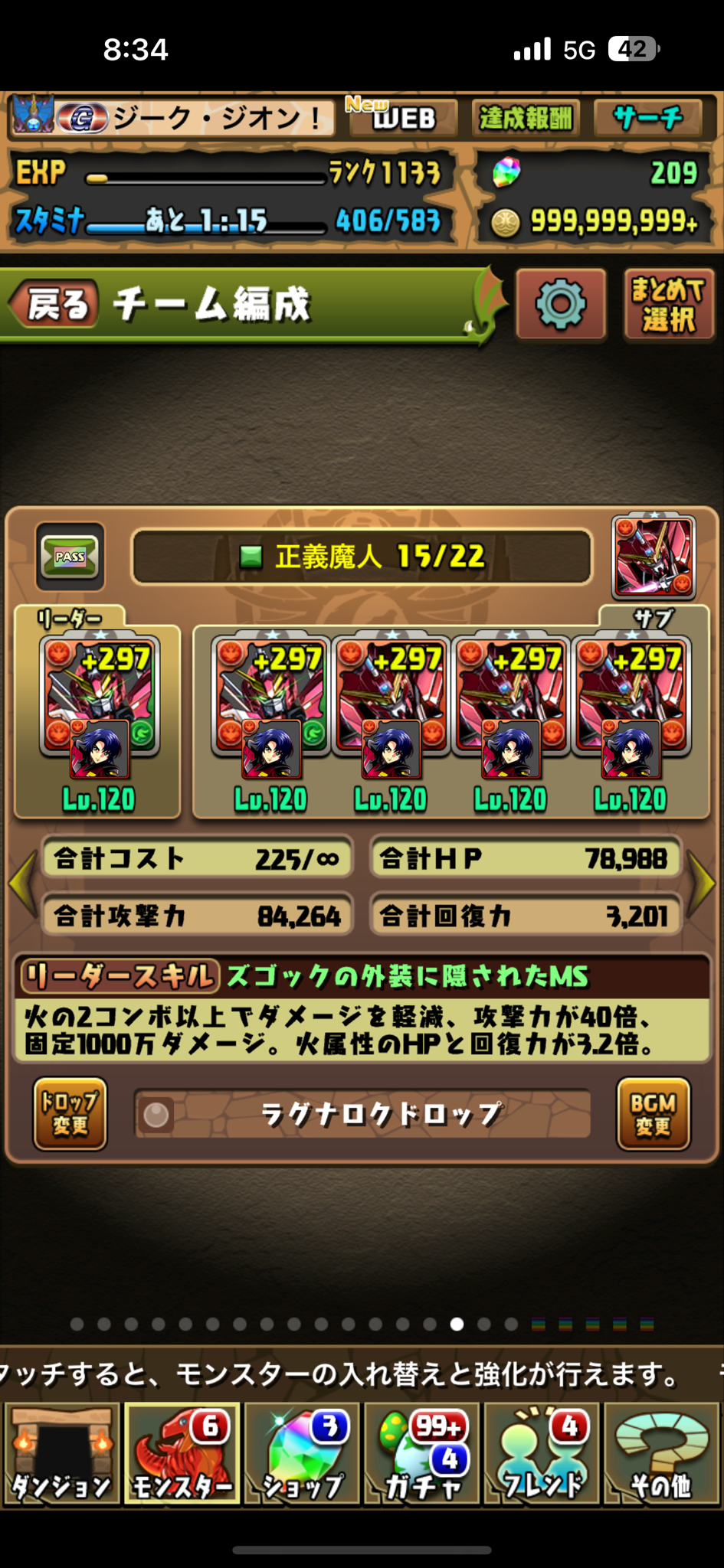The height and width of the screenshot is (1568, 724).
Task: Switch to ダンジョン tab
Action: click(x=61, y=1453)
